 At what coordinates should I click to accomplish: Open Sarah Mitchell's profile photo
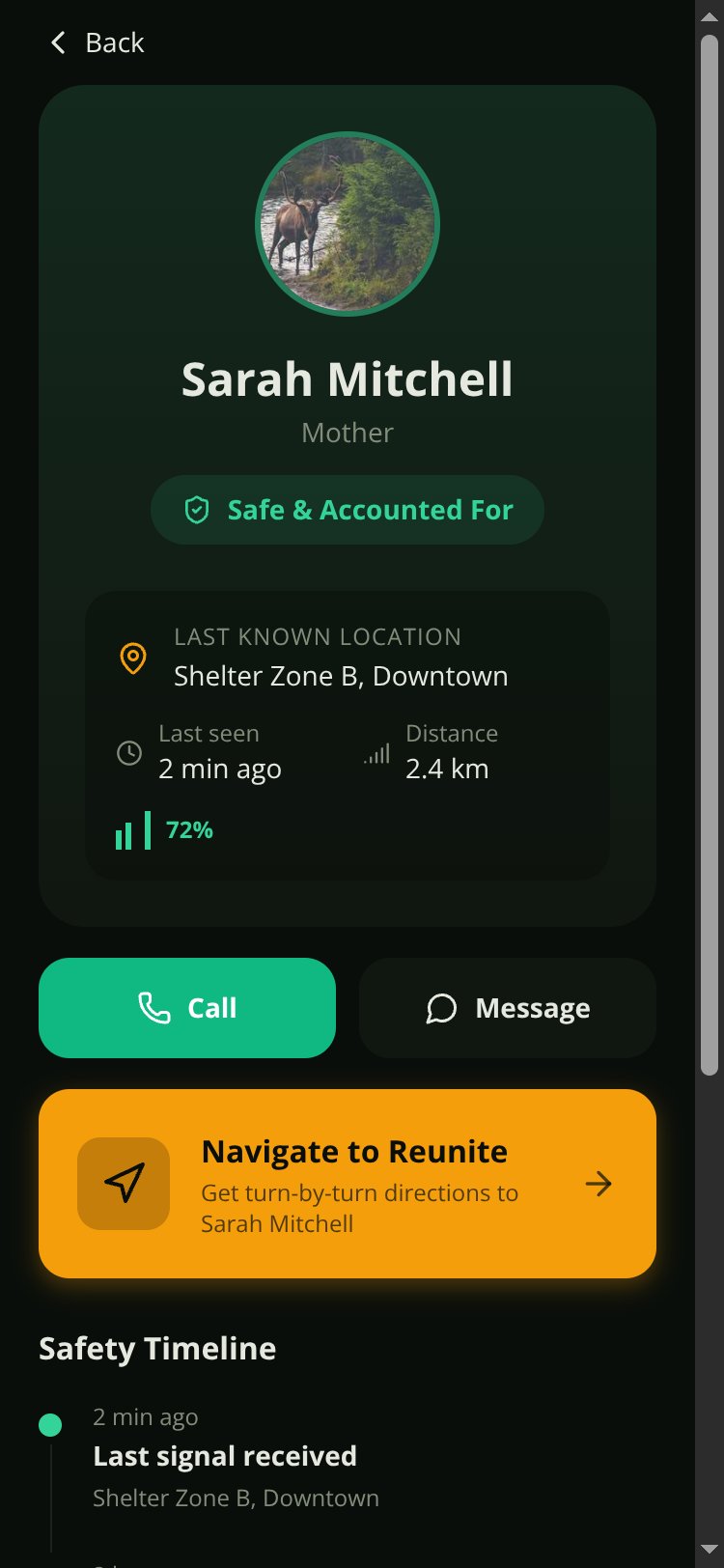coord(348,224)
